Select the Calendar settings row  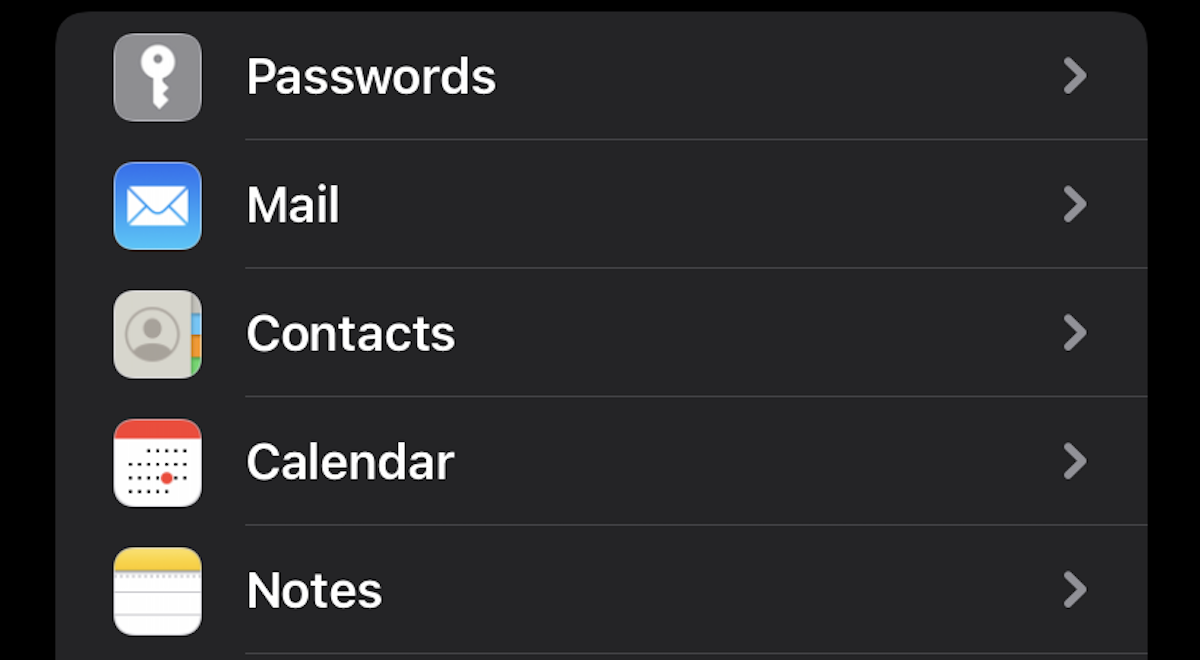[350, 462]
